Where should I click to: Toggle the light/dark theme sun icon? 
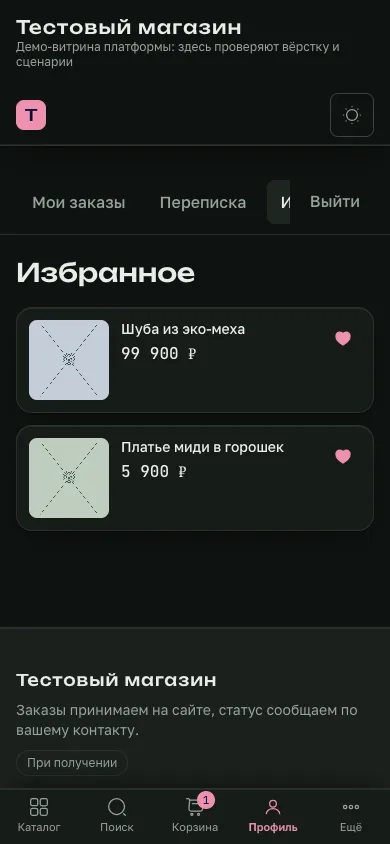click(351, 115)
